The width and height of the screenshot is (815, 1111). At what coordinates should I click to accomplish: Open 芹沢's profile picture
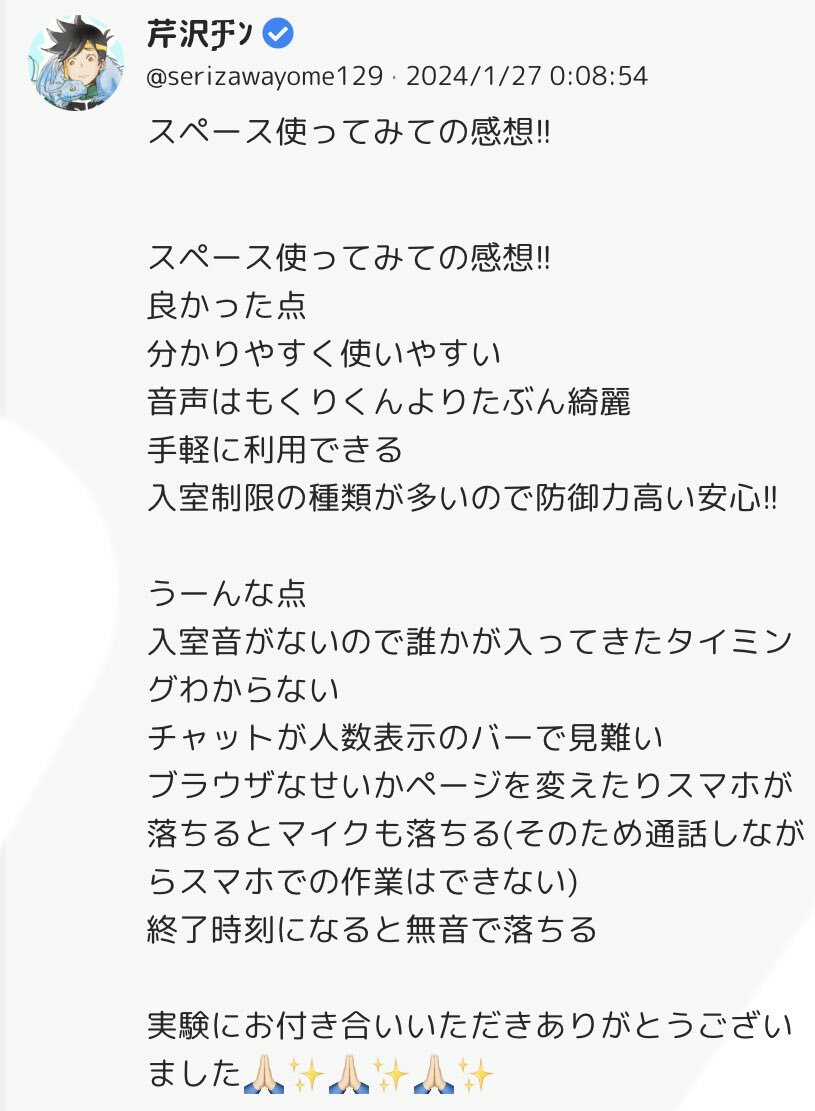77,62
